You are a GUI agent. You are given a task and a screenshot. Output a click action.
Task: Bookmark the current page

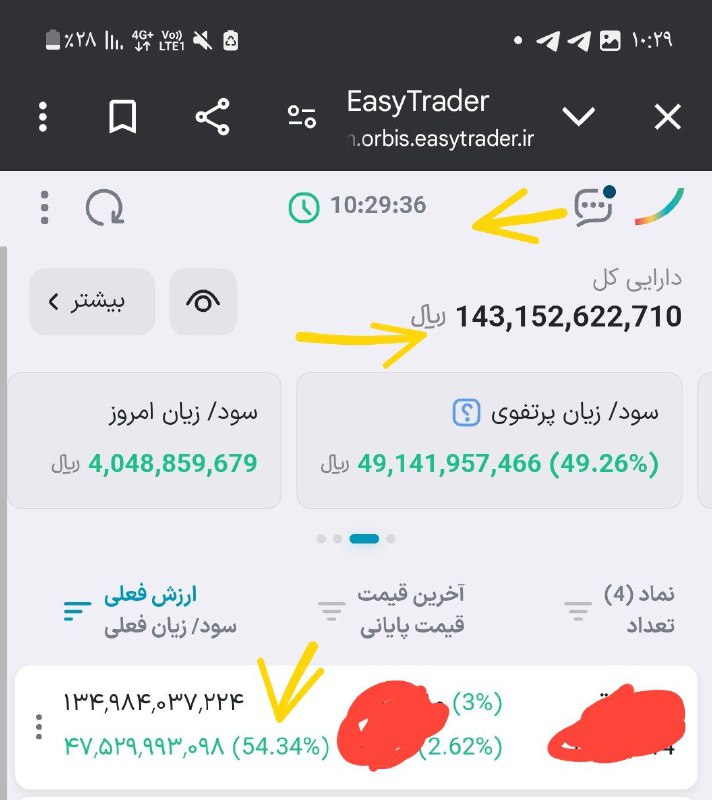coord(122,118)
